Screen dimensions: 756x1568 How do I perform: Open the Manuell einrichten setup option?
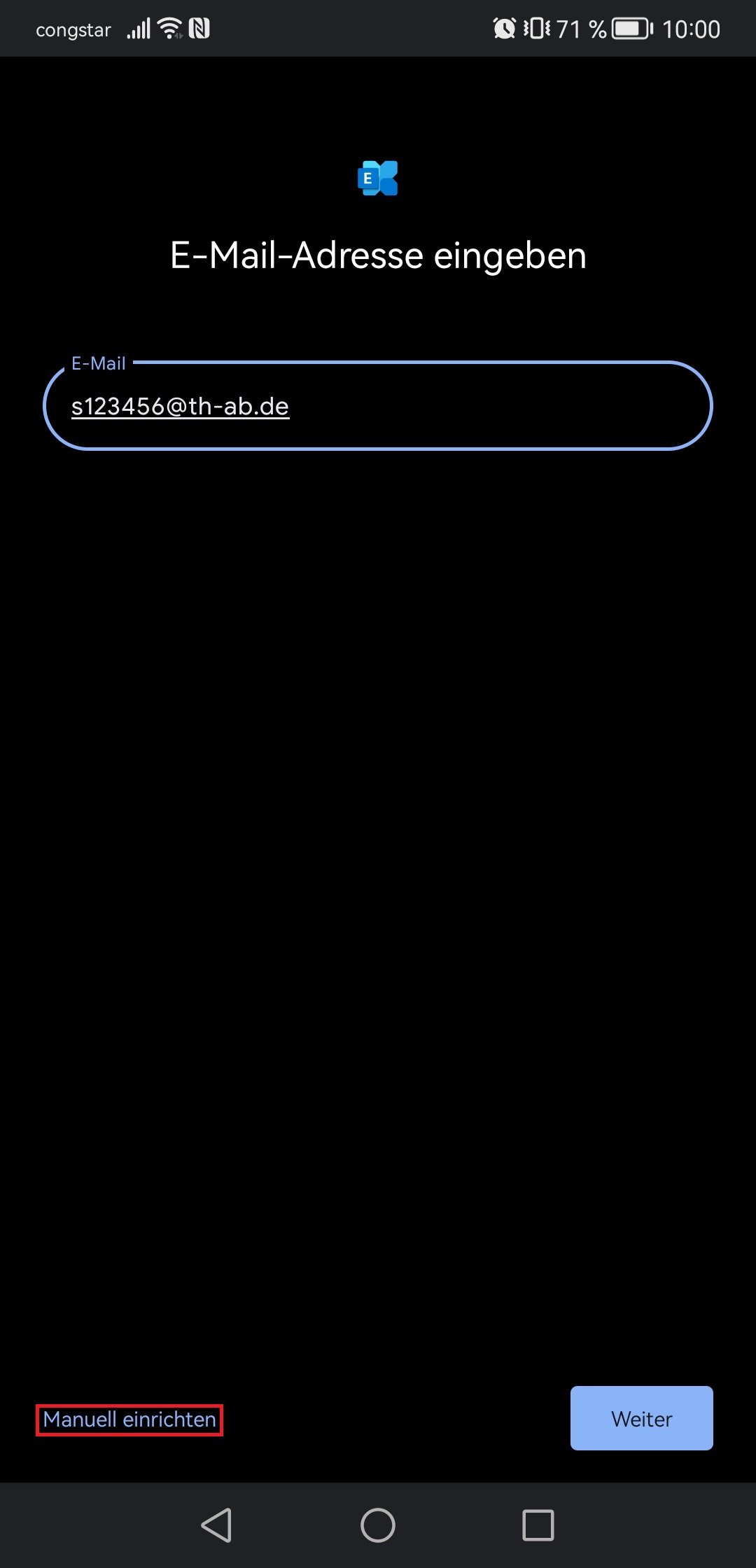point(129,1419)
